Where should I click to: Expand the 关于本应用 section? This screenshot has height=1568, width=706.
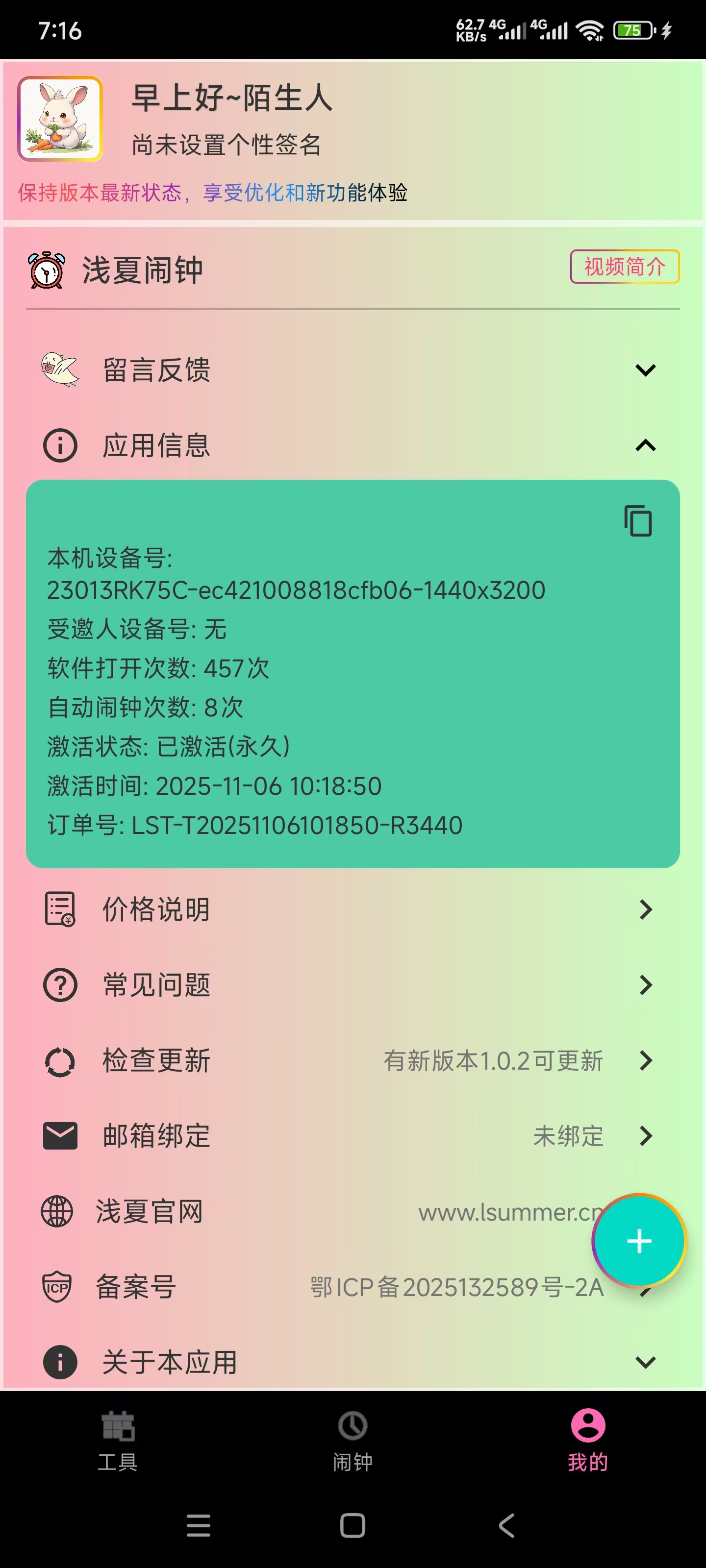(x=645, y=1362)
